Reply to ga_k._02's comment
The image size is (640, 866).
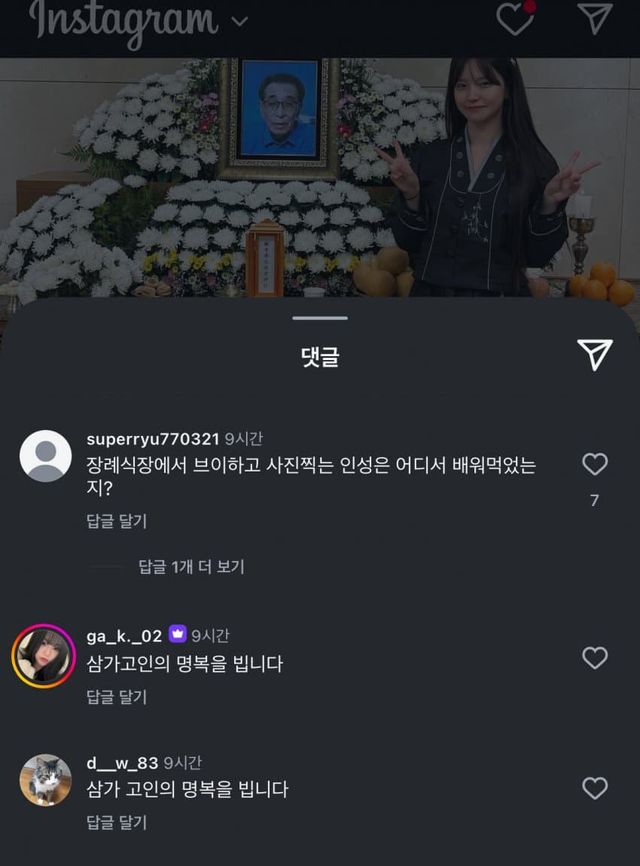(x=116, y=696)
